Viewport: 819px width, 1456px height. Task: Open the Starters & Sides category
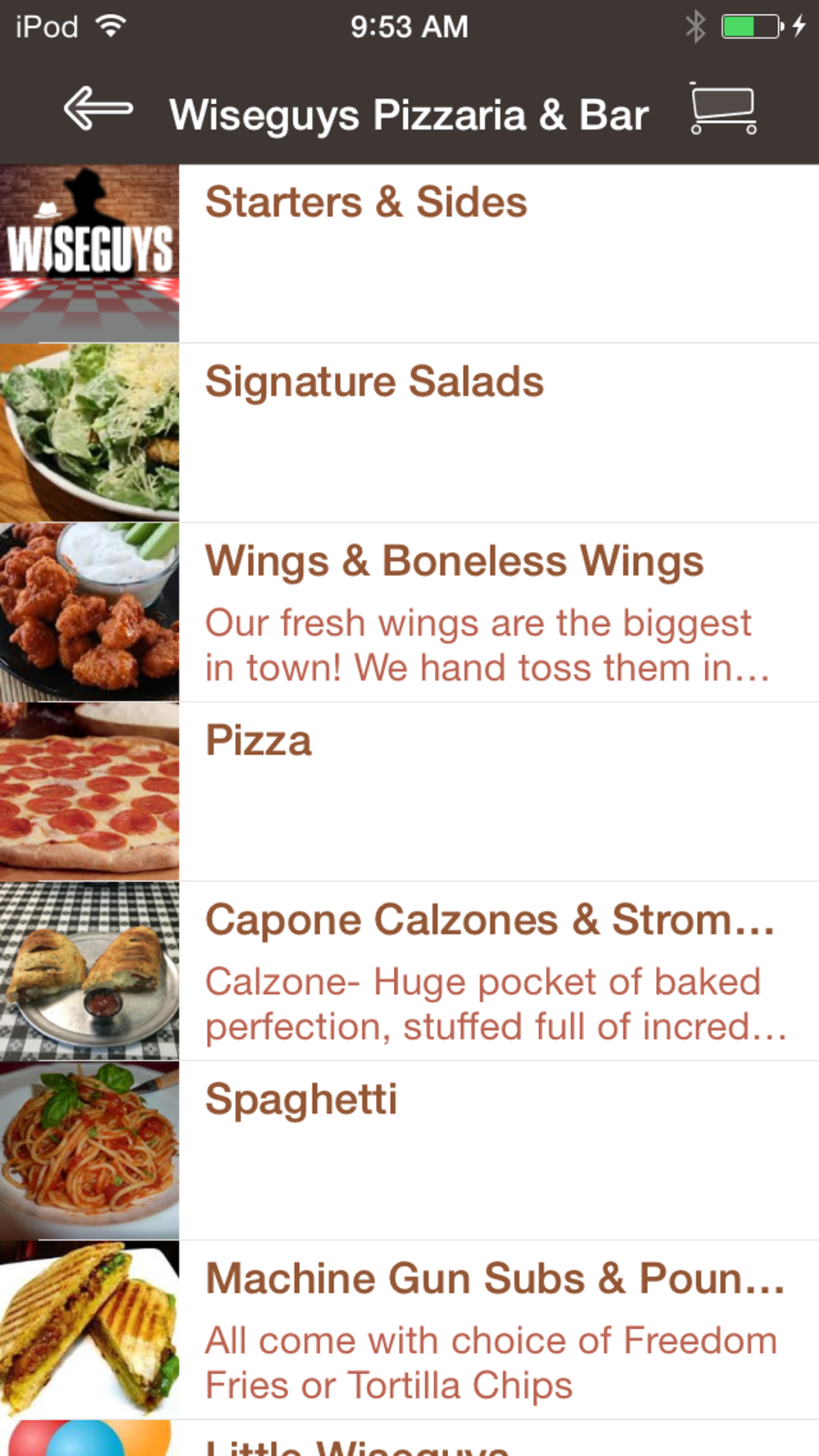(x=409, y=254)
